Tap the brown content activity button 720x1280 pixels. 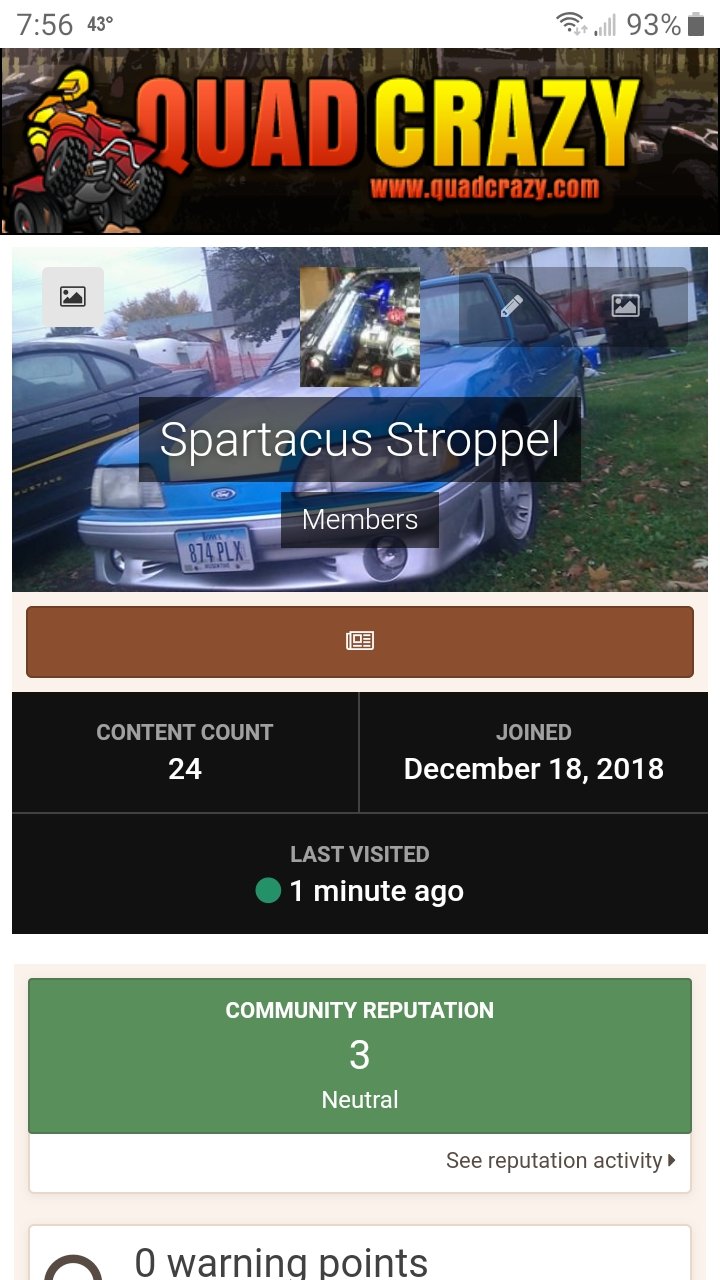[360, 642]
